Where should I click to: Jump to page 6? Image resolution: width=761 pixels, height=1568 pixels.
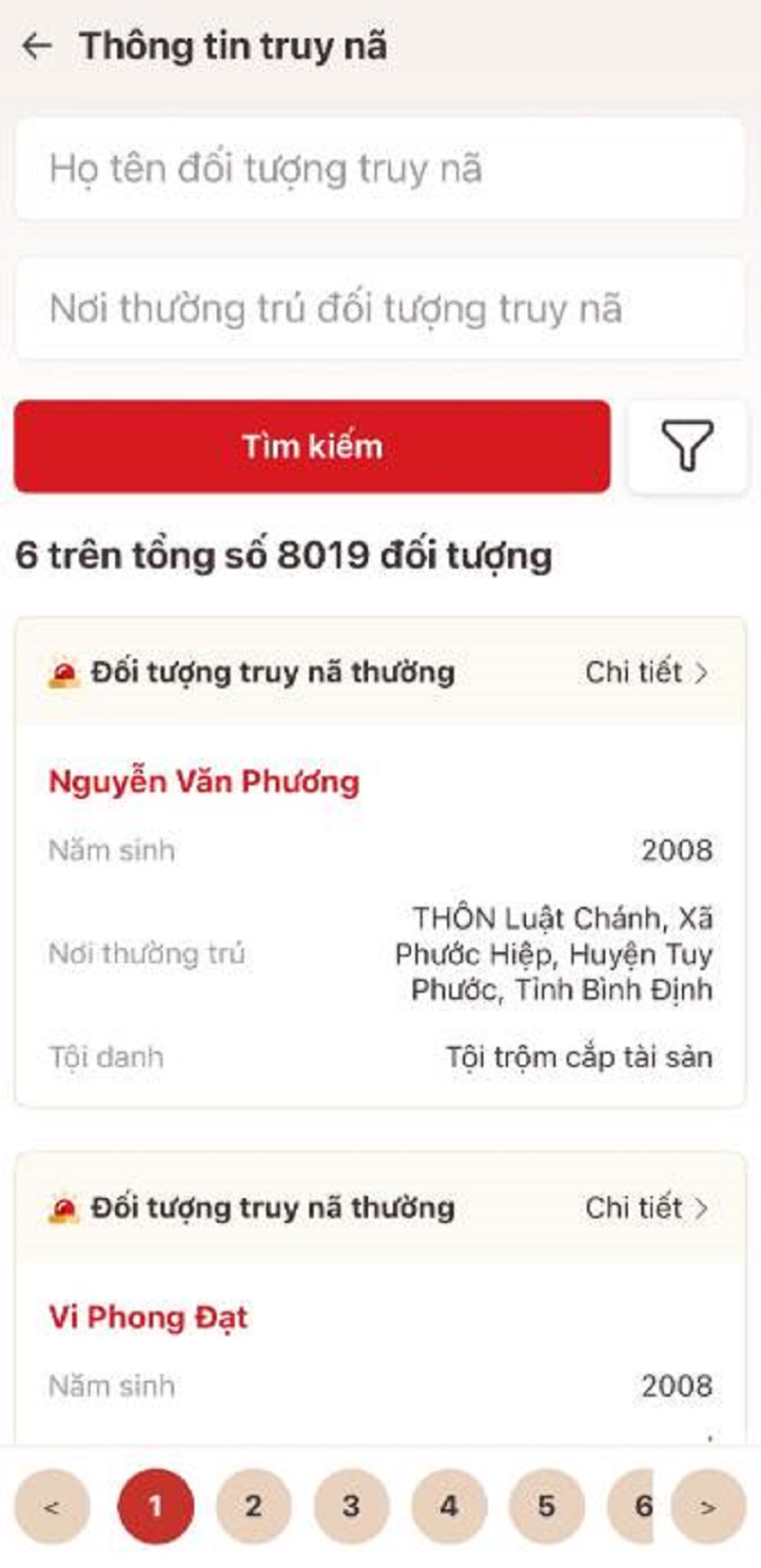click(x=639, y=1506)
